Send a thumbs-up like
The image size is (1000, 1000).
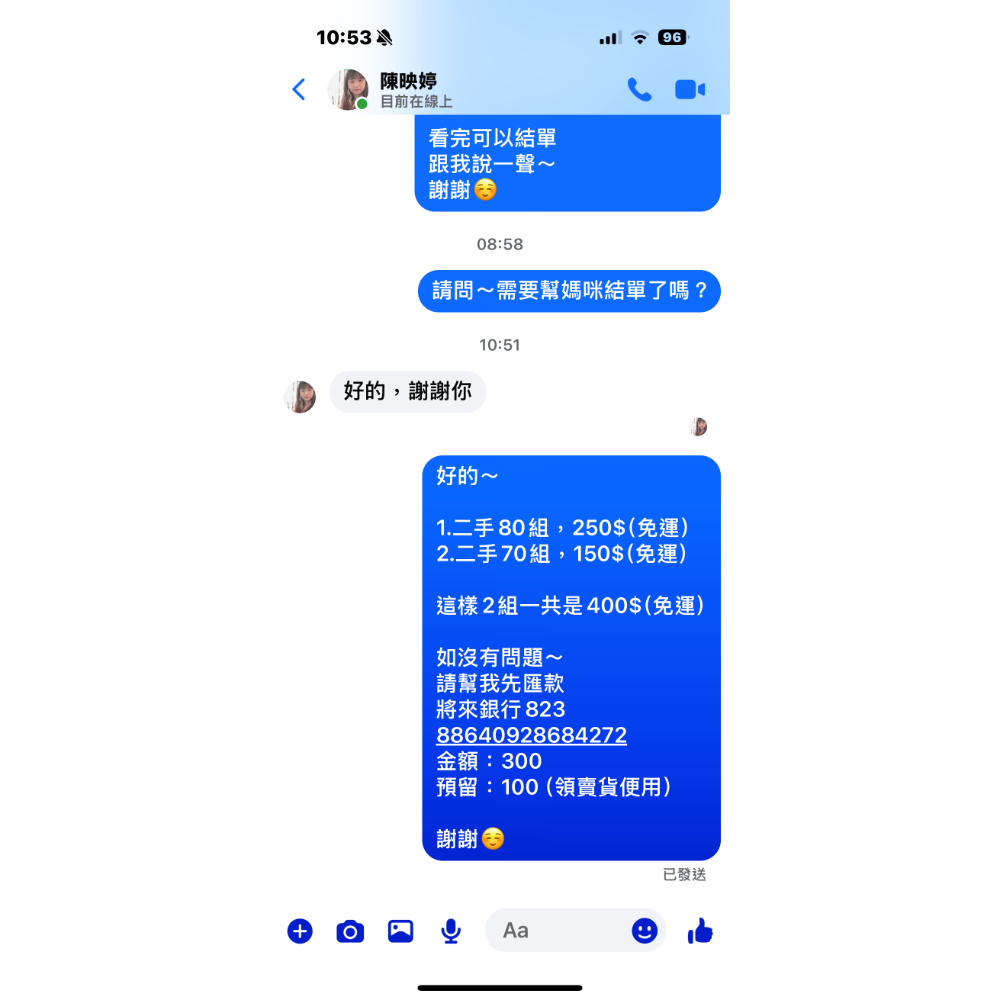click(x=700, y=931)
